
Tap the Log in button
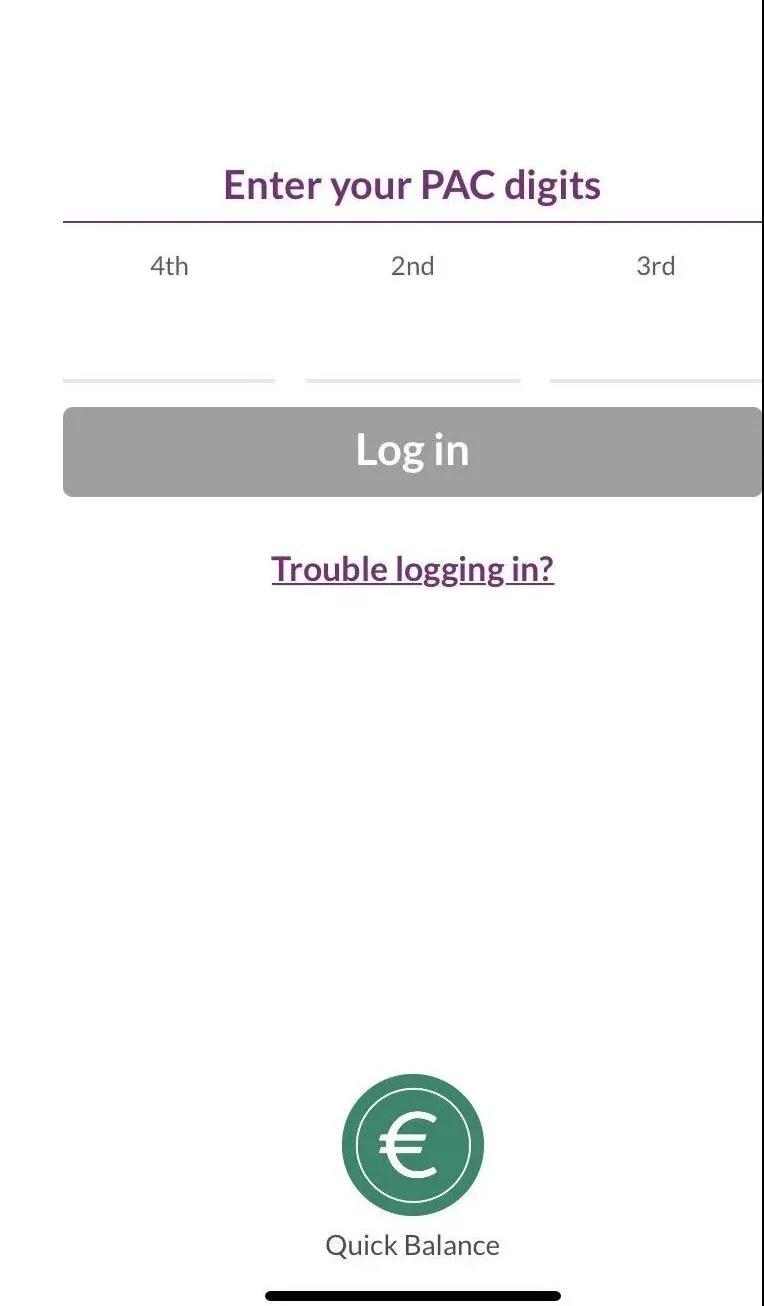pos(413,452)
